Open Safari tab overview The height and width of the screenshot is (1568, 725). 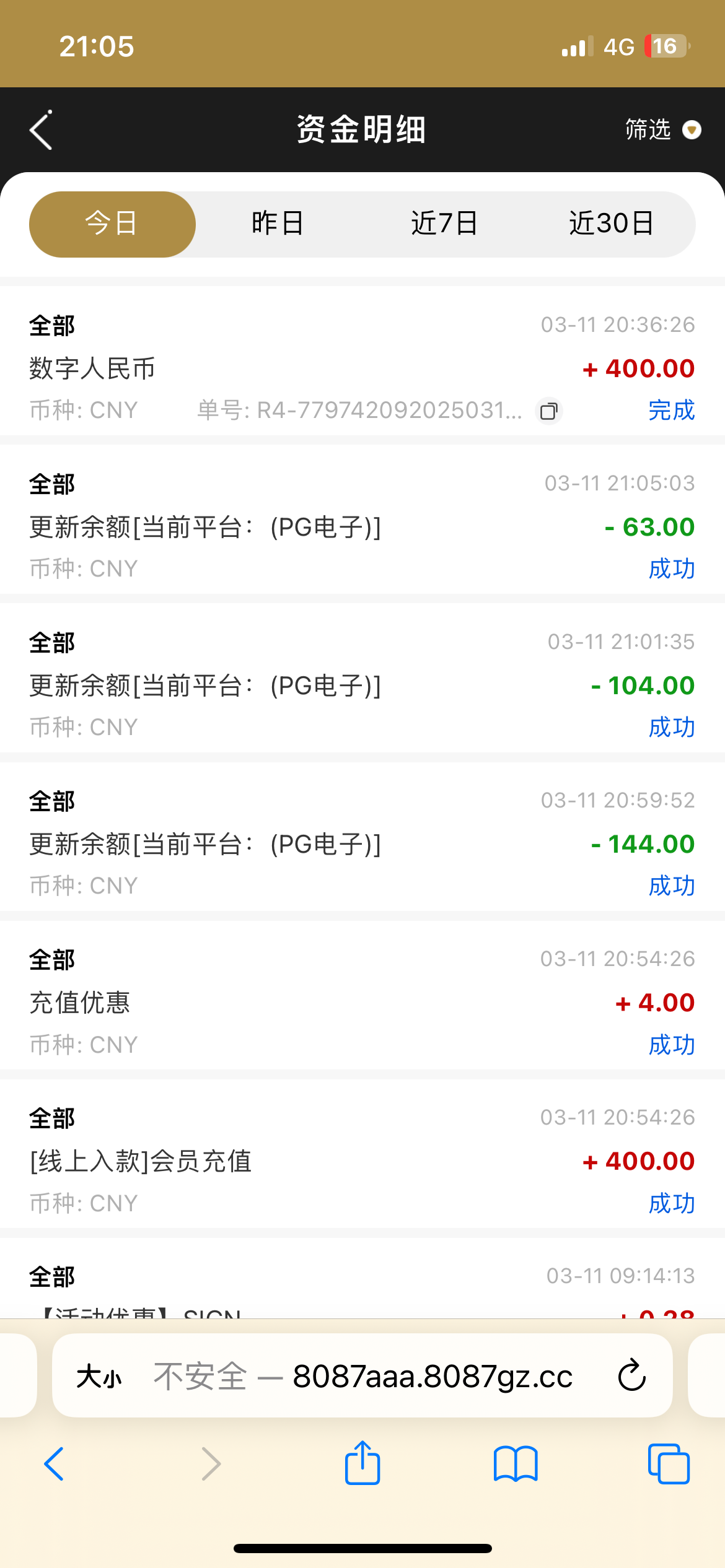(669, 1464)
